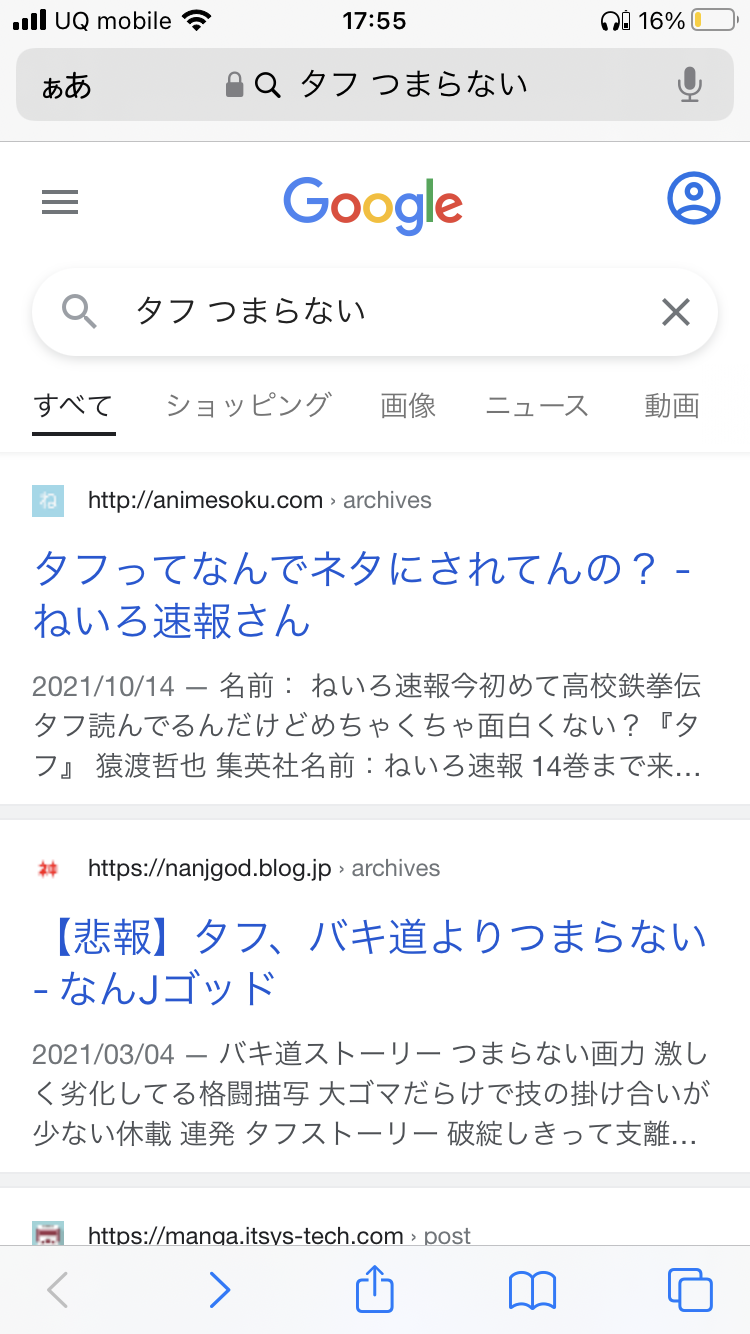750x1334 pixels.
Task: Open the ぁあ reader and text-size menu
Action: point(67,86)
